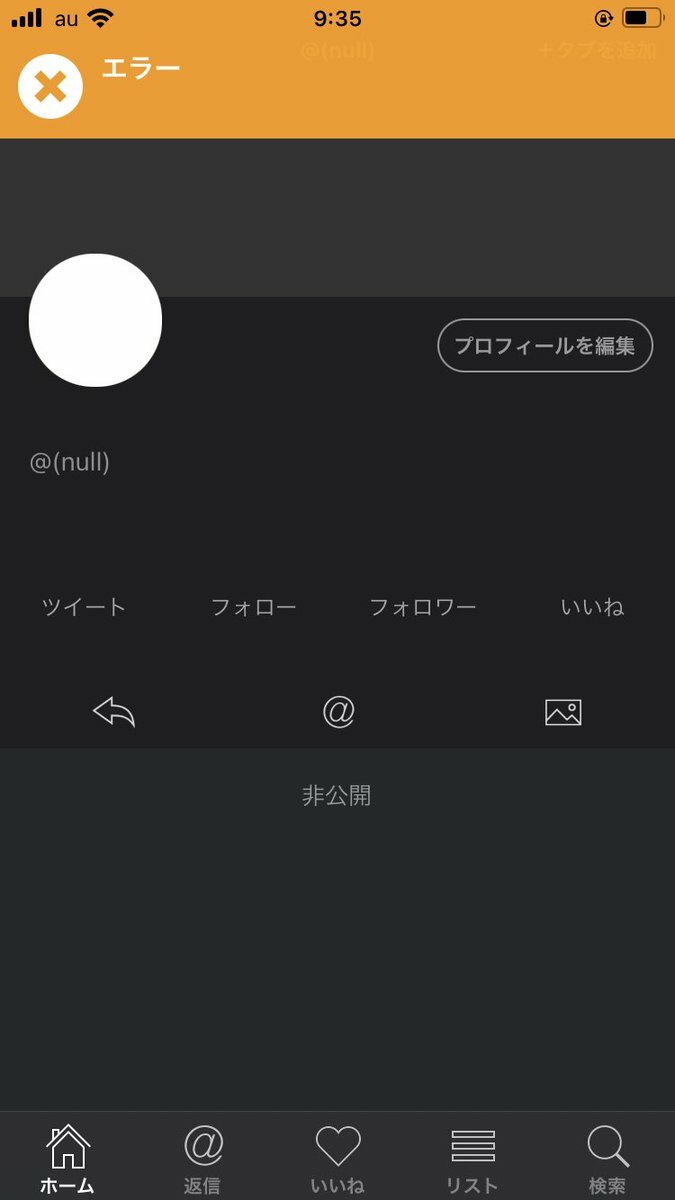Open the ツイート count

click(x=84, y=607)
